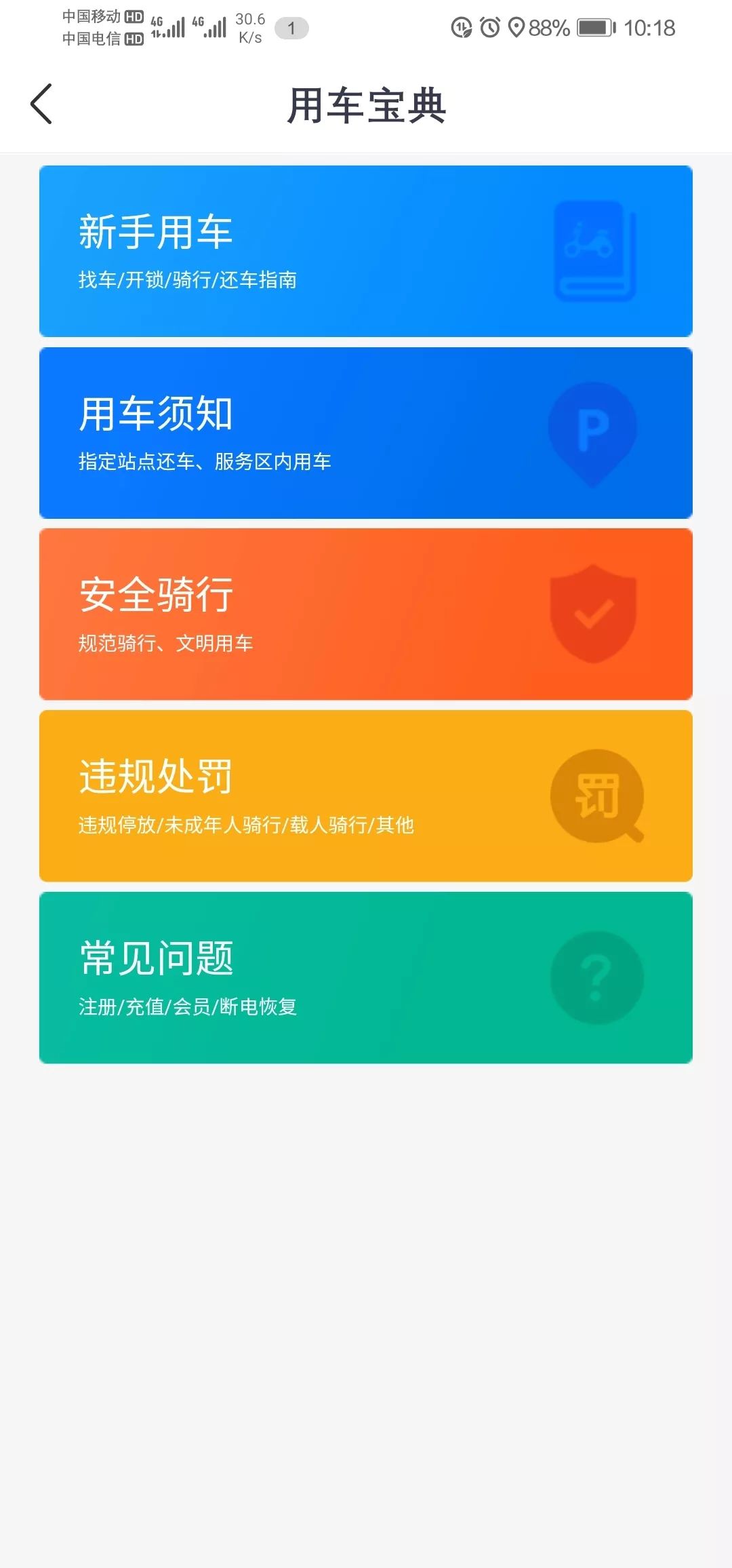
Task: Select the 常见问题 card
Action: (366, 978)
